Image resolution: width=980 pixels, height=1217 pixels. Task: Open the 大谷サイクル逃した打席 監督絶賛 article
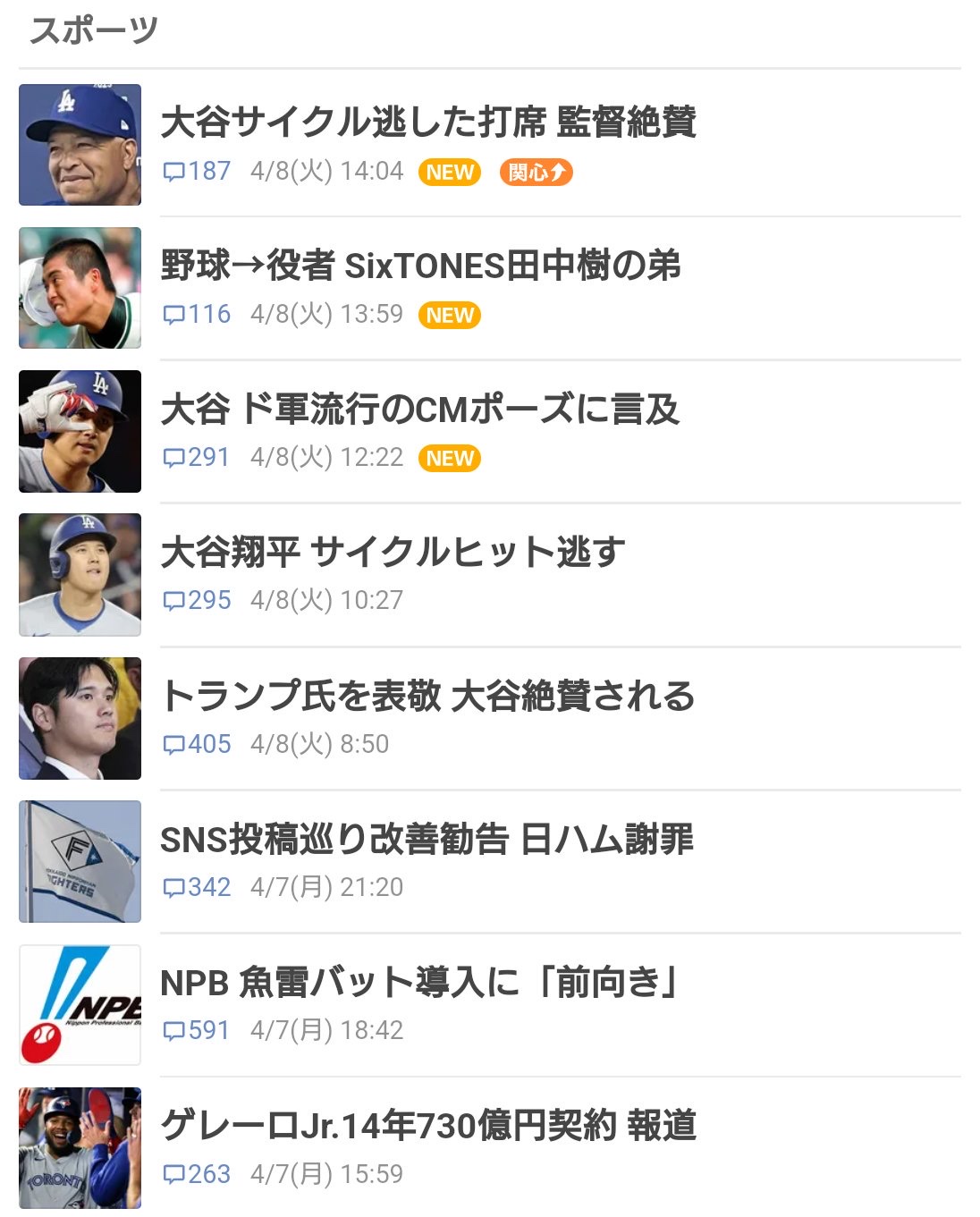[x=428, y=123]
